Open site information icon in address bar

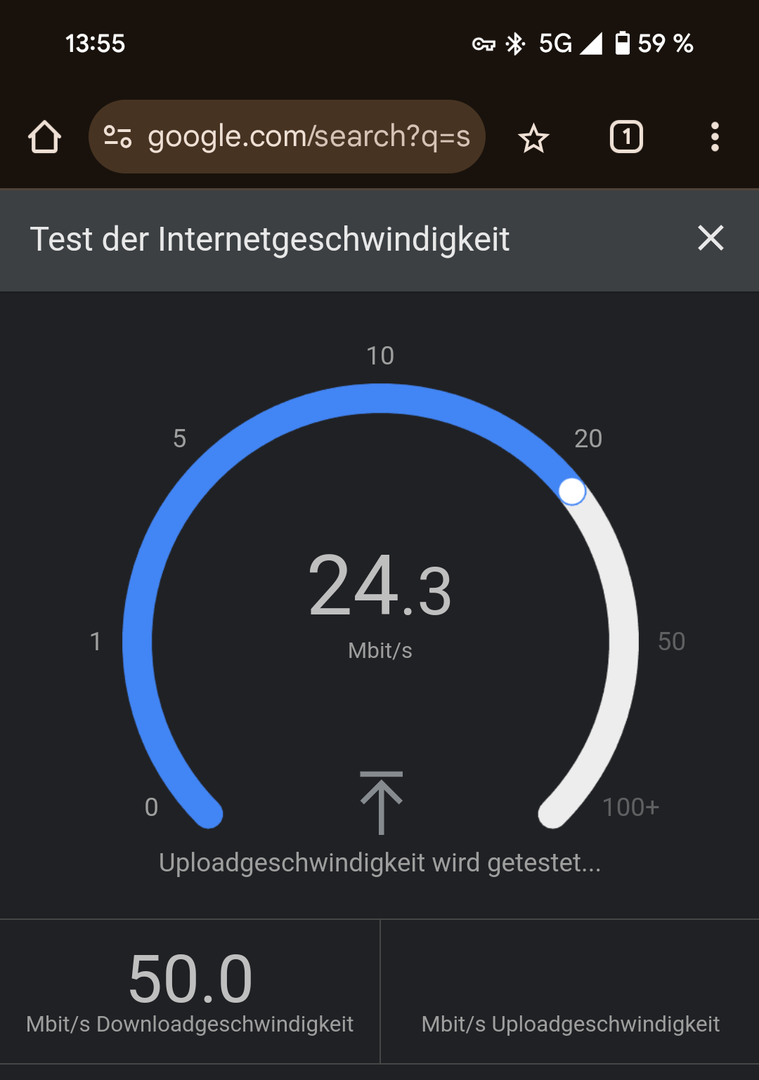[x=118, y=137]
